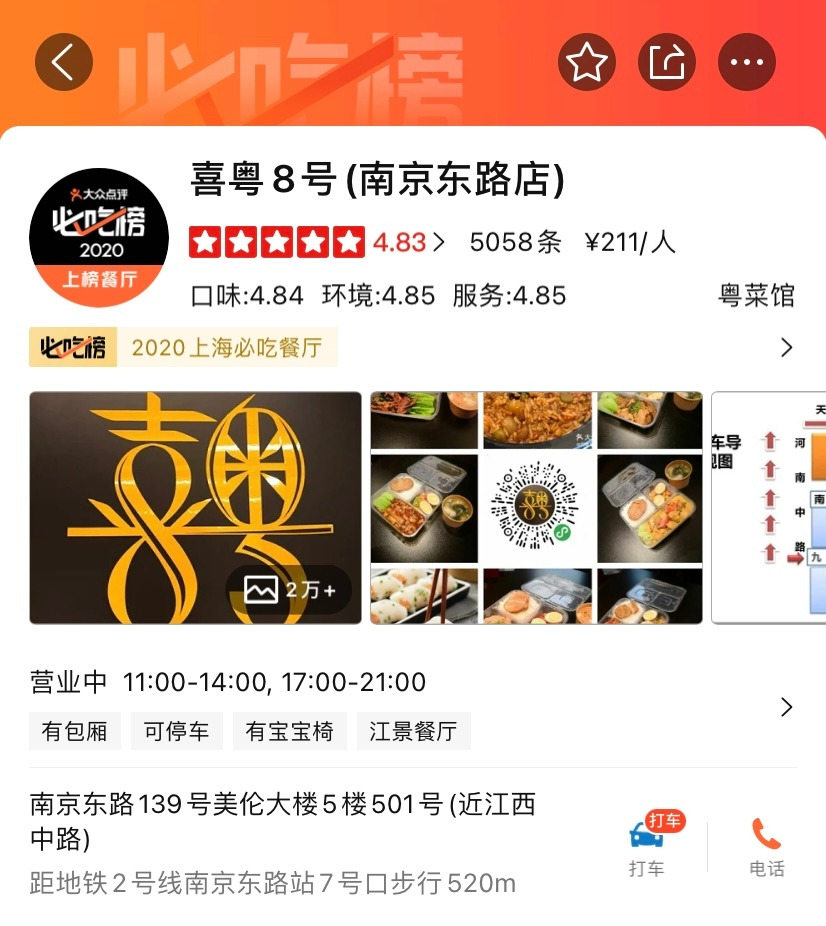Share this restaurant page
The image size is (826, 926).
(x=667, y=62)
